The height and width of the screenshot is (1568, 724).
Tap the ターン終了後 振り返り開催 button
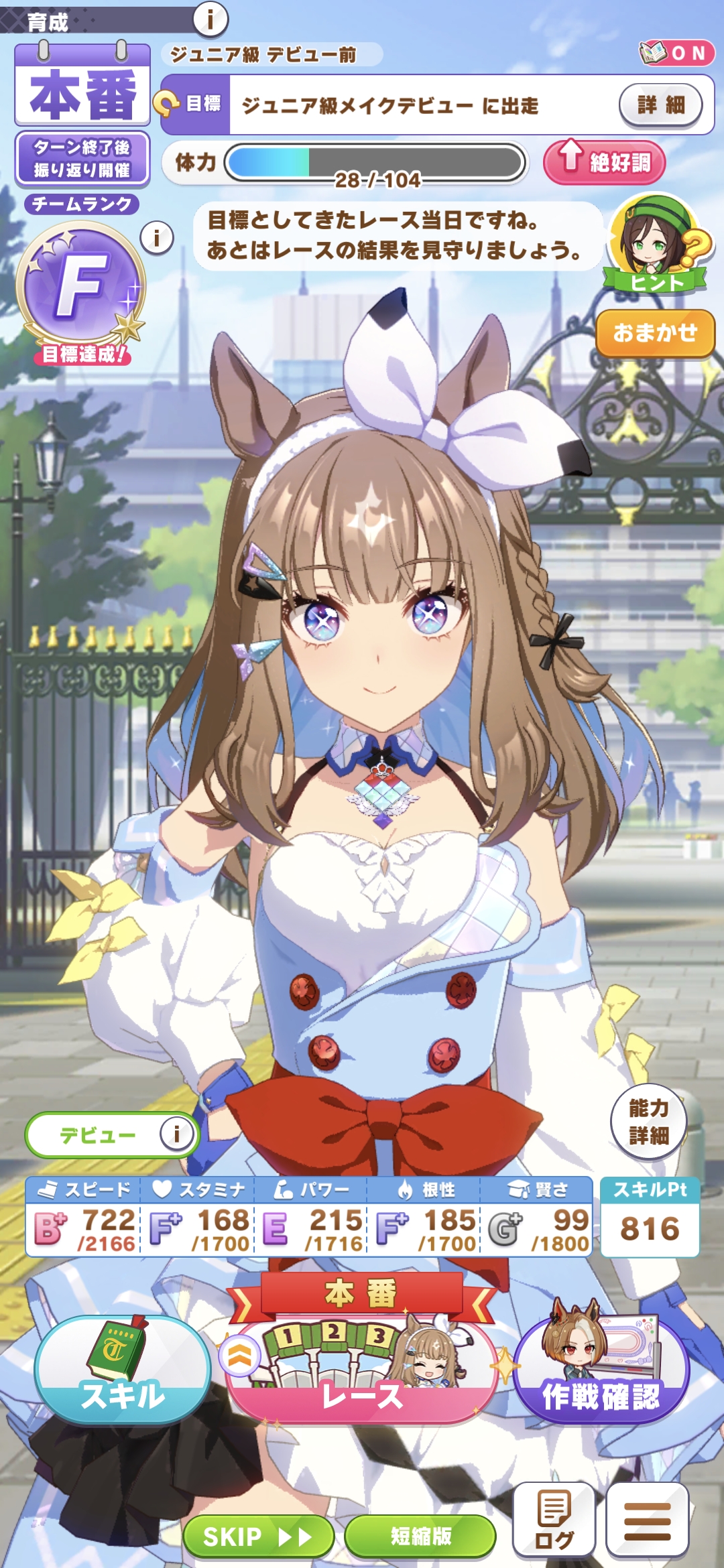tap(82, 159)
